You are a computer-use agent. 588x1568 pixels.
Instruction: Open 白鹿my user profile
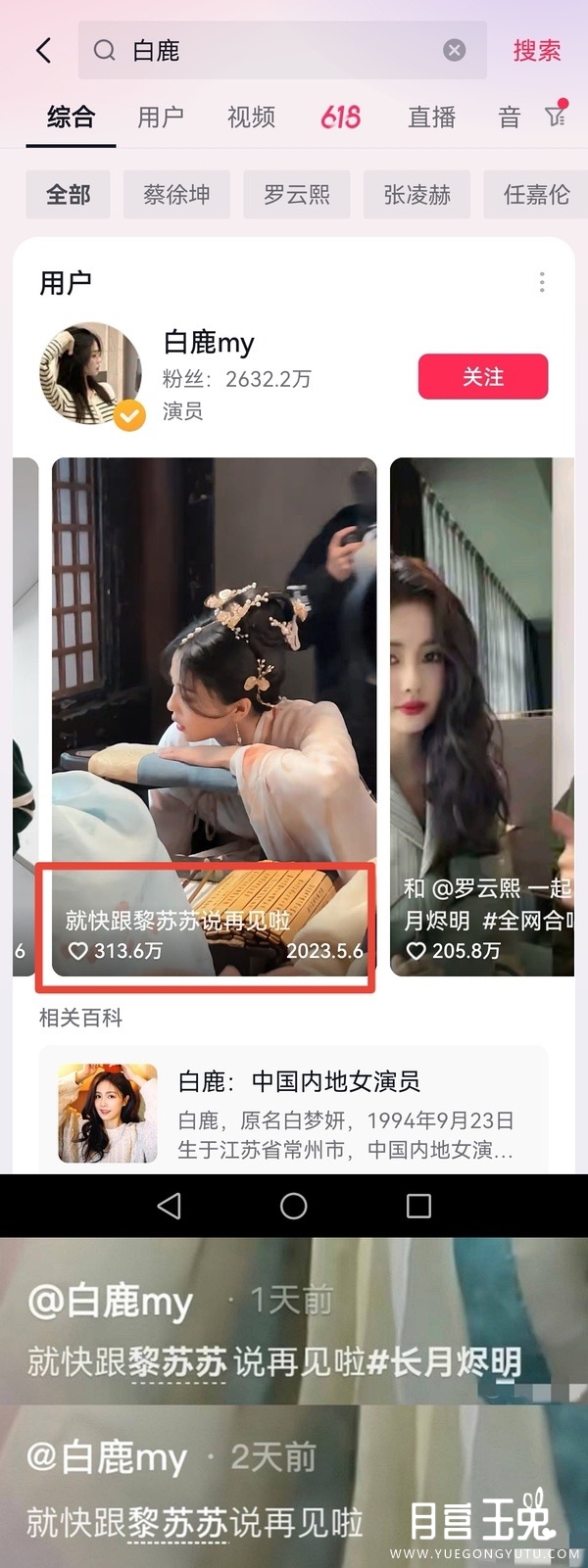208,343
